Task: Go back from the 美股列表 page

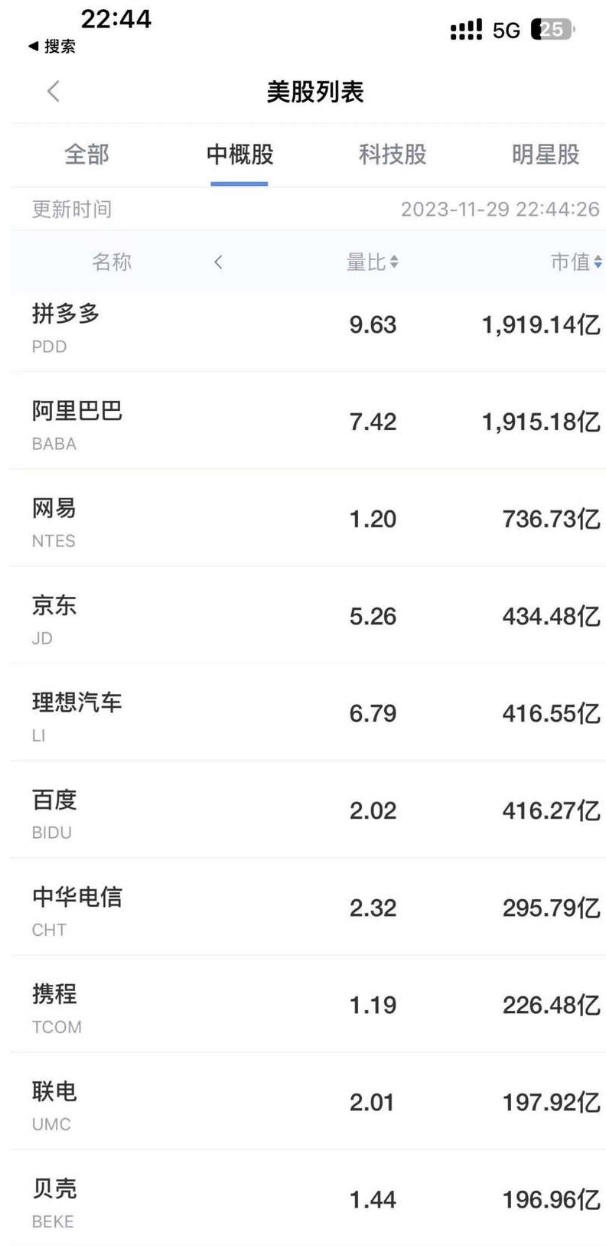Action: (x=53, y=94)
